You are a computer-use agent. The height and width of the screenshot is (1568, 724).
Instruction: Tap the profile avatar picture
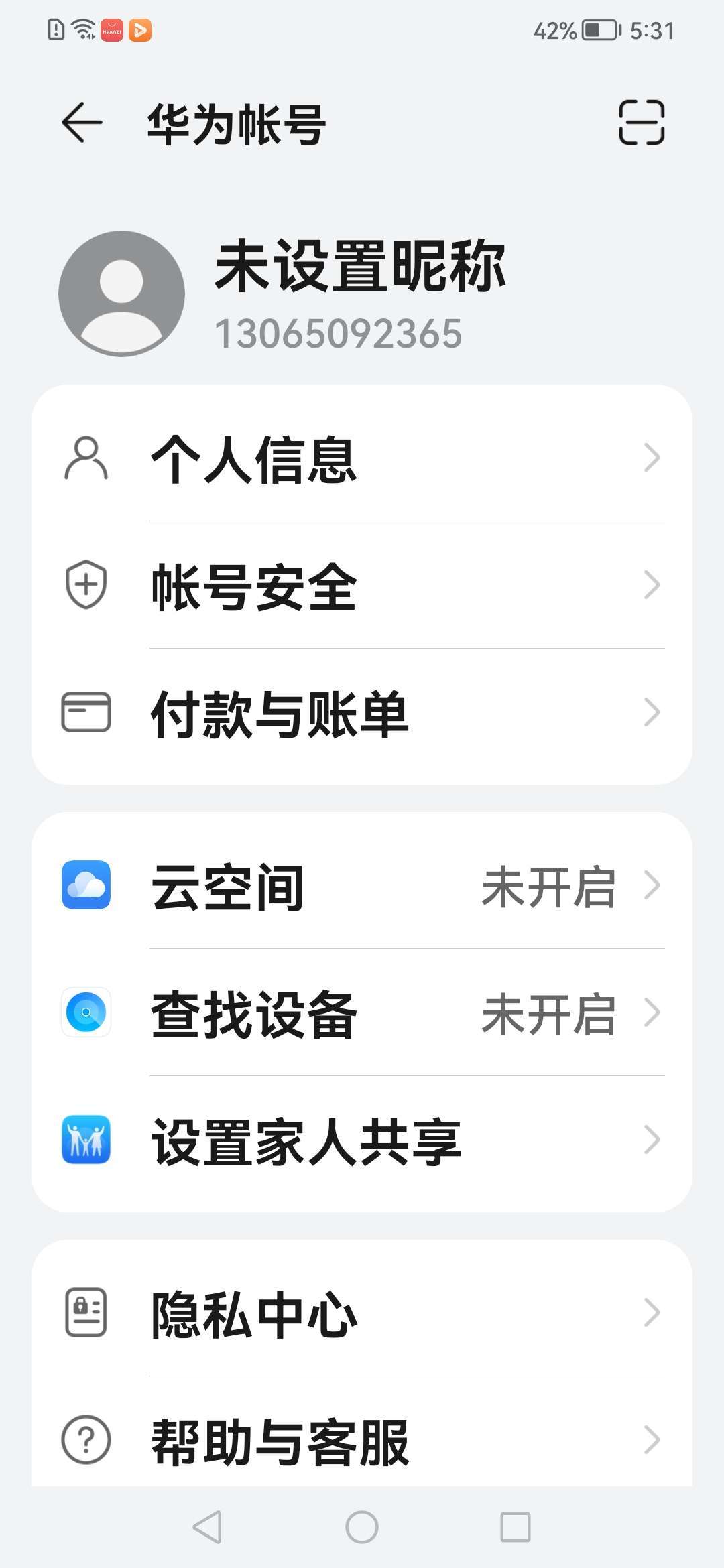[121, 293]
